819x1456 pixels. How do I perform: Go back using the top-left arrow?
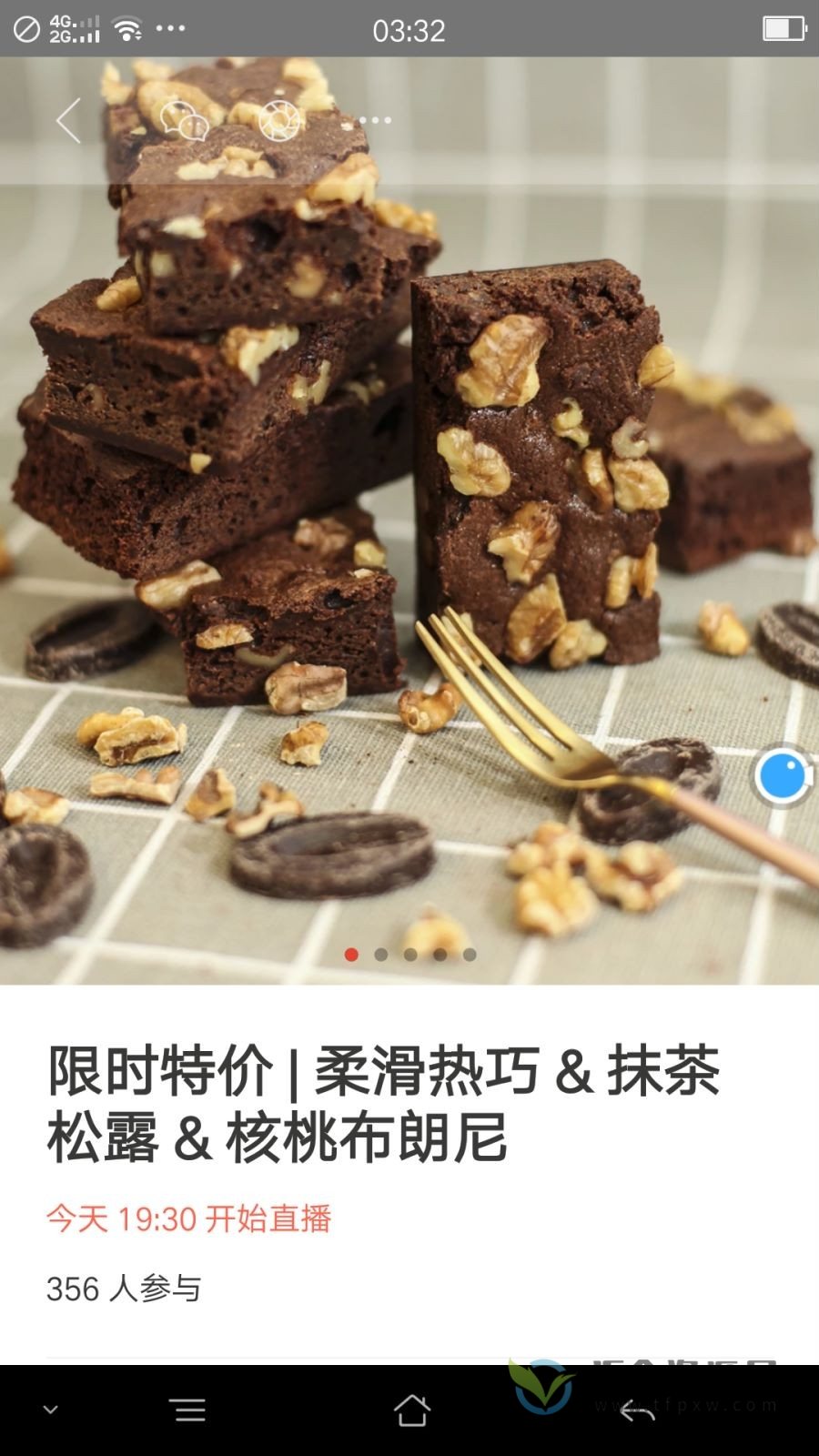coord(69,120)
